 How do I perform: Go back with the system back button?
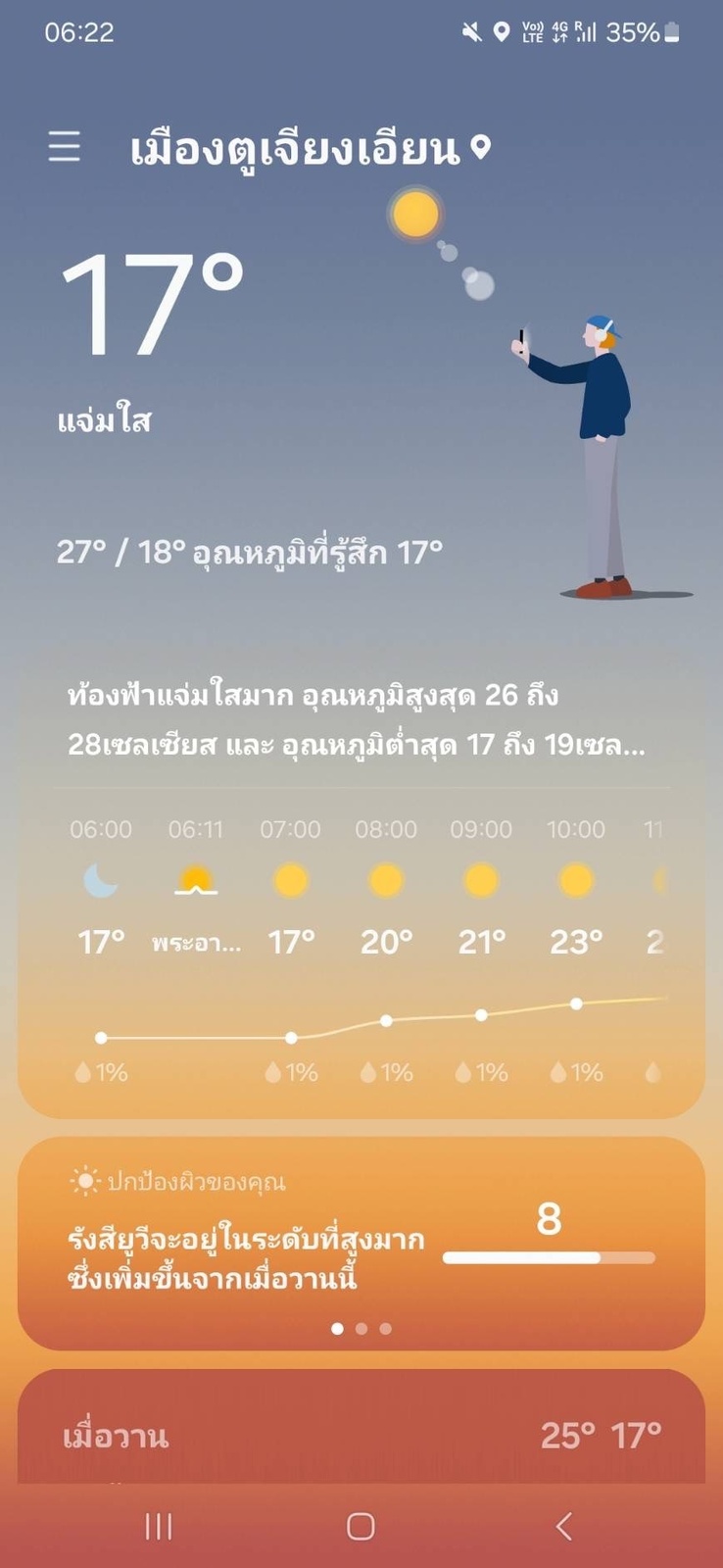click(x=563, y=1526)
